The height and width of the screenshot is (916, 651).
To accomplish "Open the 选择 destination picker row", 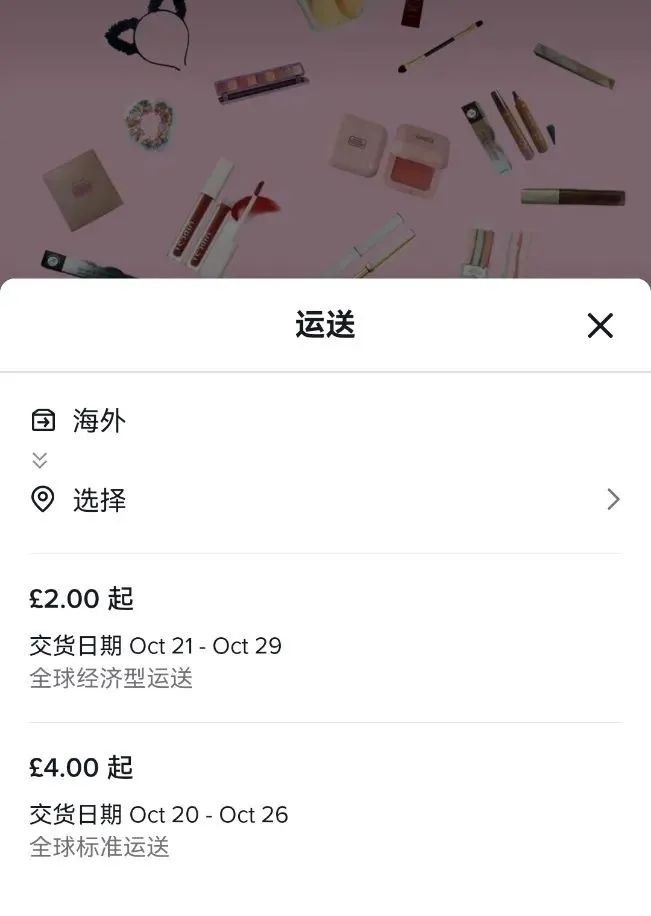I will point(325,500).
